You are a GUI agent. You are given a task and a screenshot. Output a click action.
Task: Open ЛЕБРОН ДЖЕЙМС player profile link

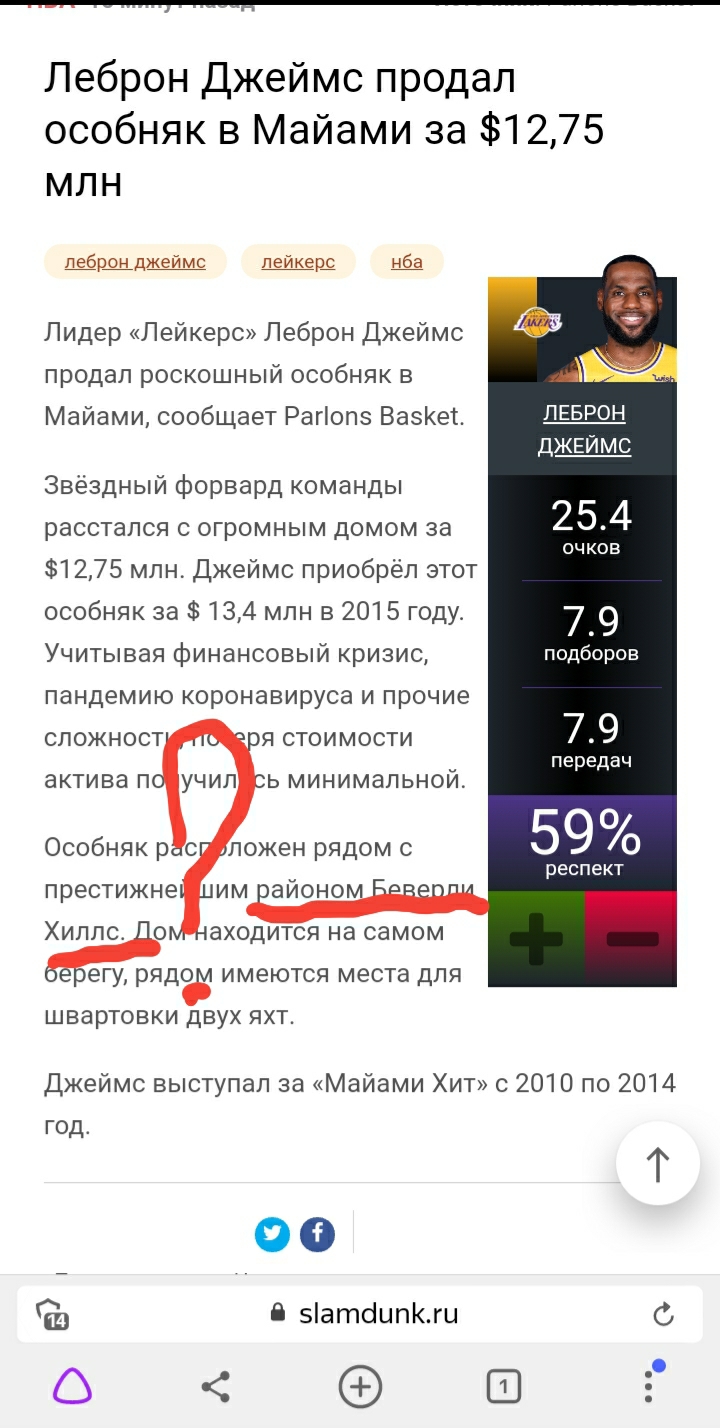584,429
